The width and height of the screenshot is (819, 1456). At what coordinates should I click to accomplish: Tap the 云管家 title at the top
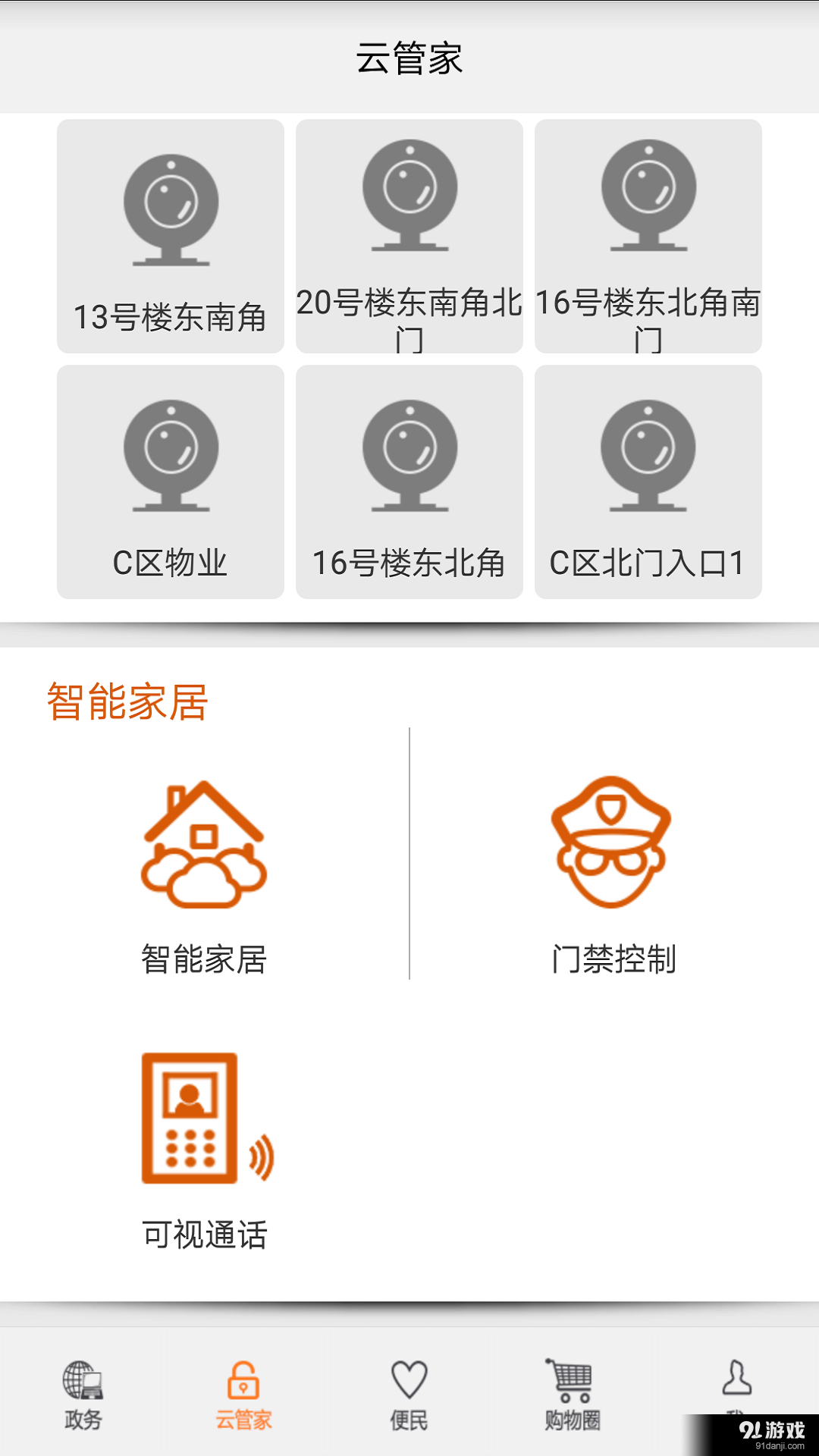tap(409, 61)
